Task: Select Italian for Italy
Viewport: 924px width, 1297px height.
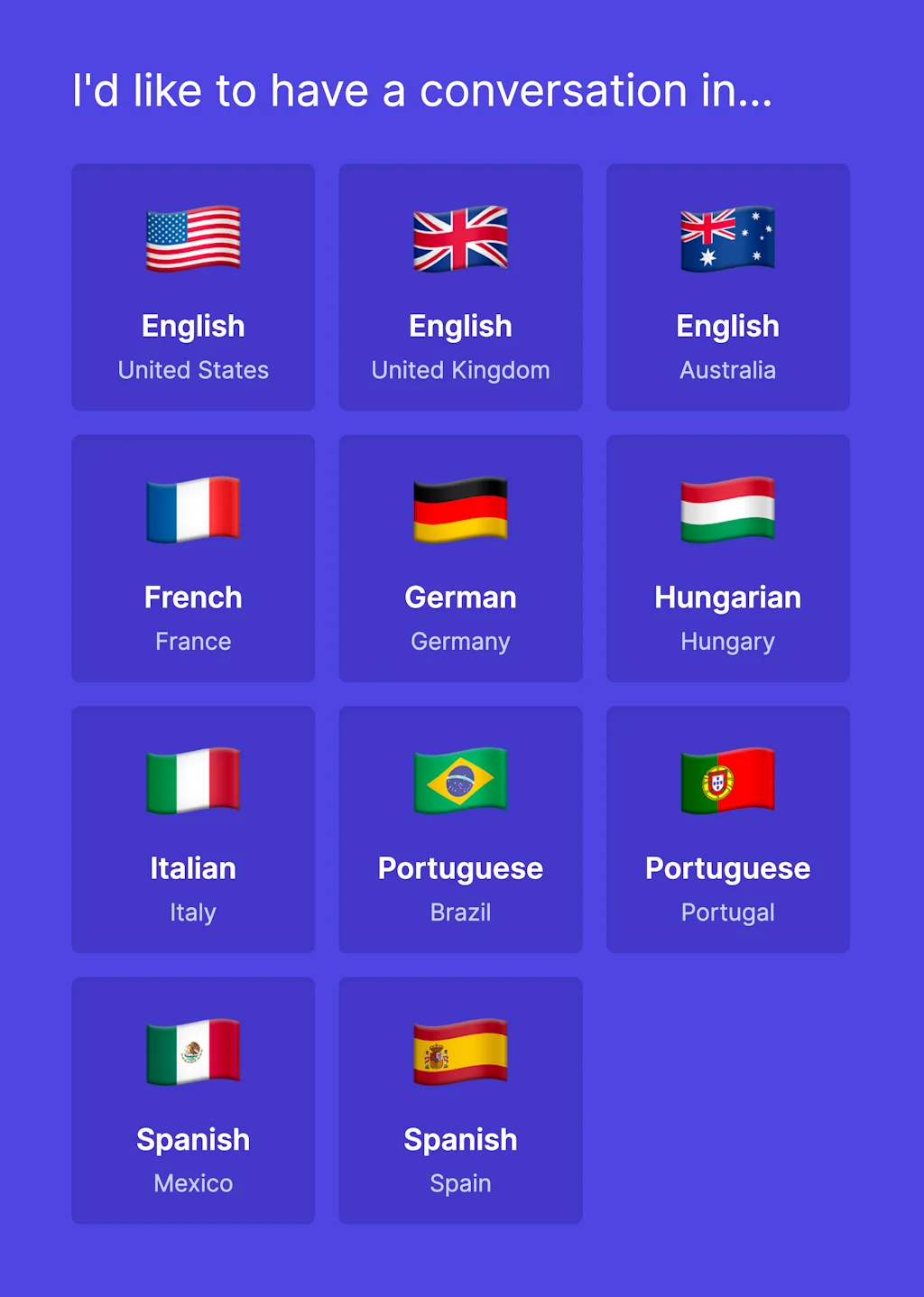Action: coord(193,829)
